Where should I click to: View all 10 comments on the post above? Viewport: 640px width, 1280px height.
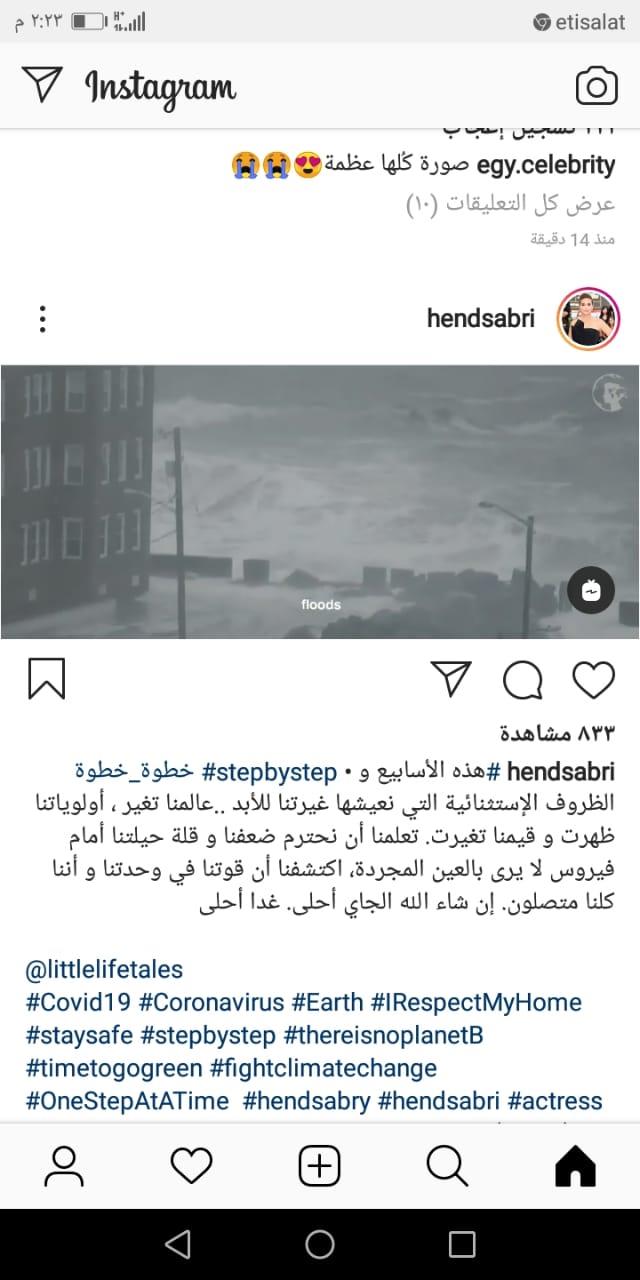coord(510,204)
